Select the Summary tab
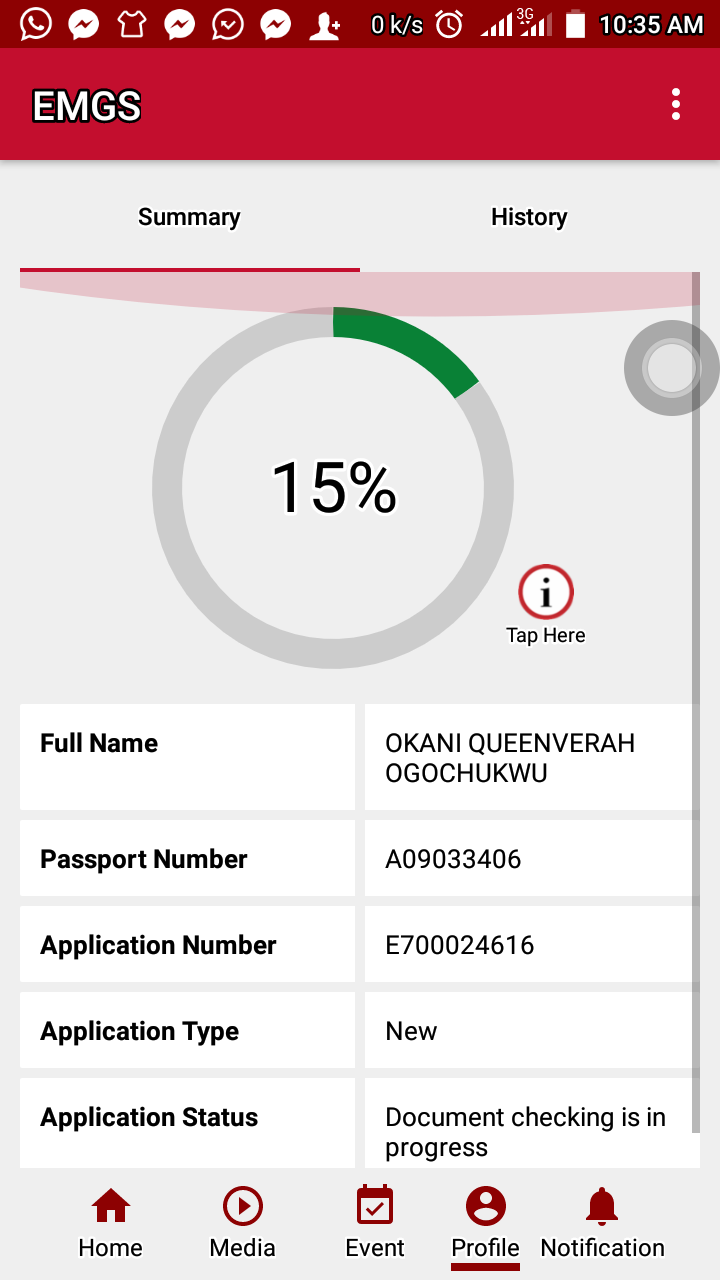Viewport: 720px width, 1280px height. pyautogui.click(x=189, y=217)
